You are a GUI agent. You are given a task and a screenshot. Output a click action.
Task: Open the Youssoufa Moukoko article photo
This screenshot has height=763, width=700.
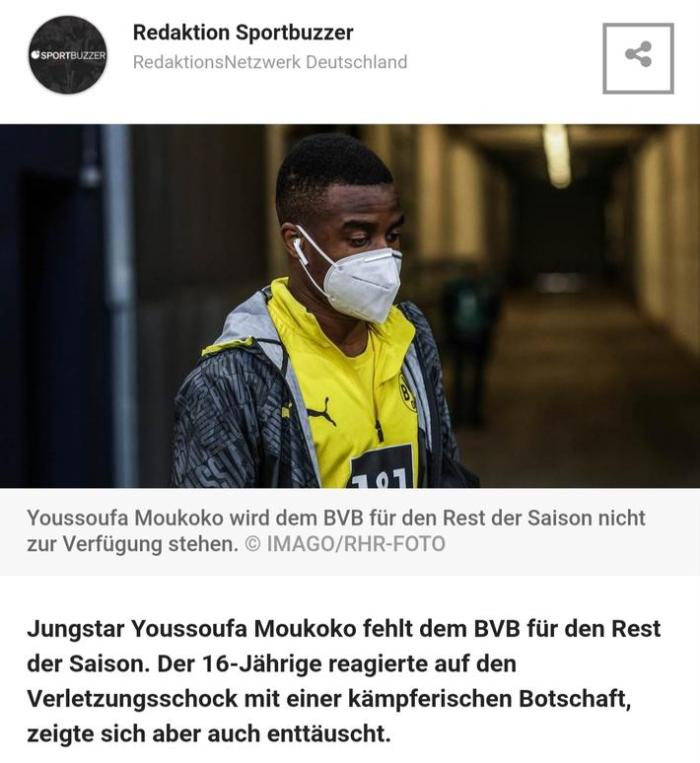[x=350, y=305]
